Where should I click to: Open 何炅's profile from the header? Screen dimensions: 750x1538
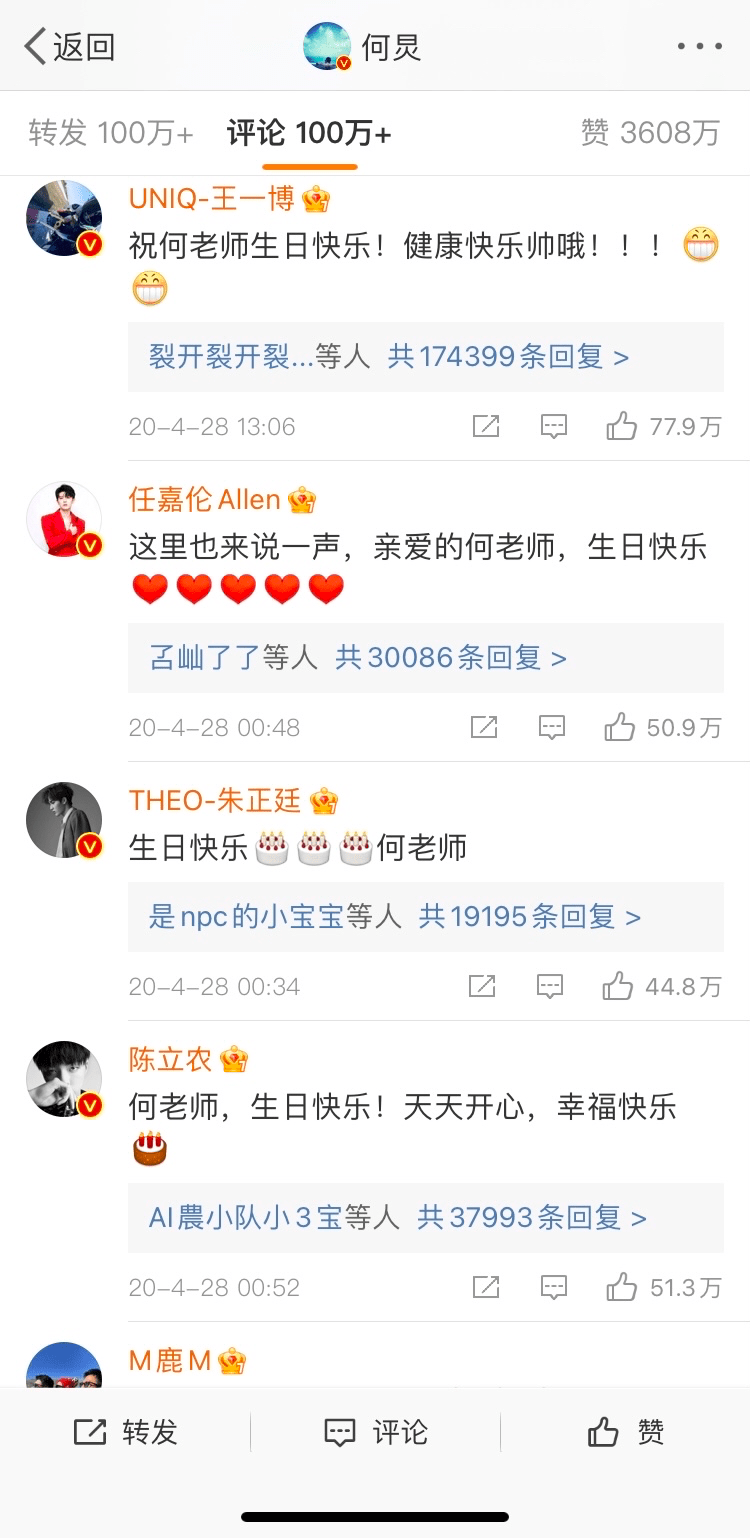[363, 46]
